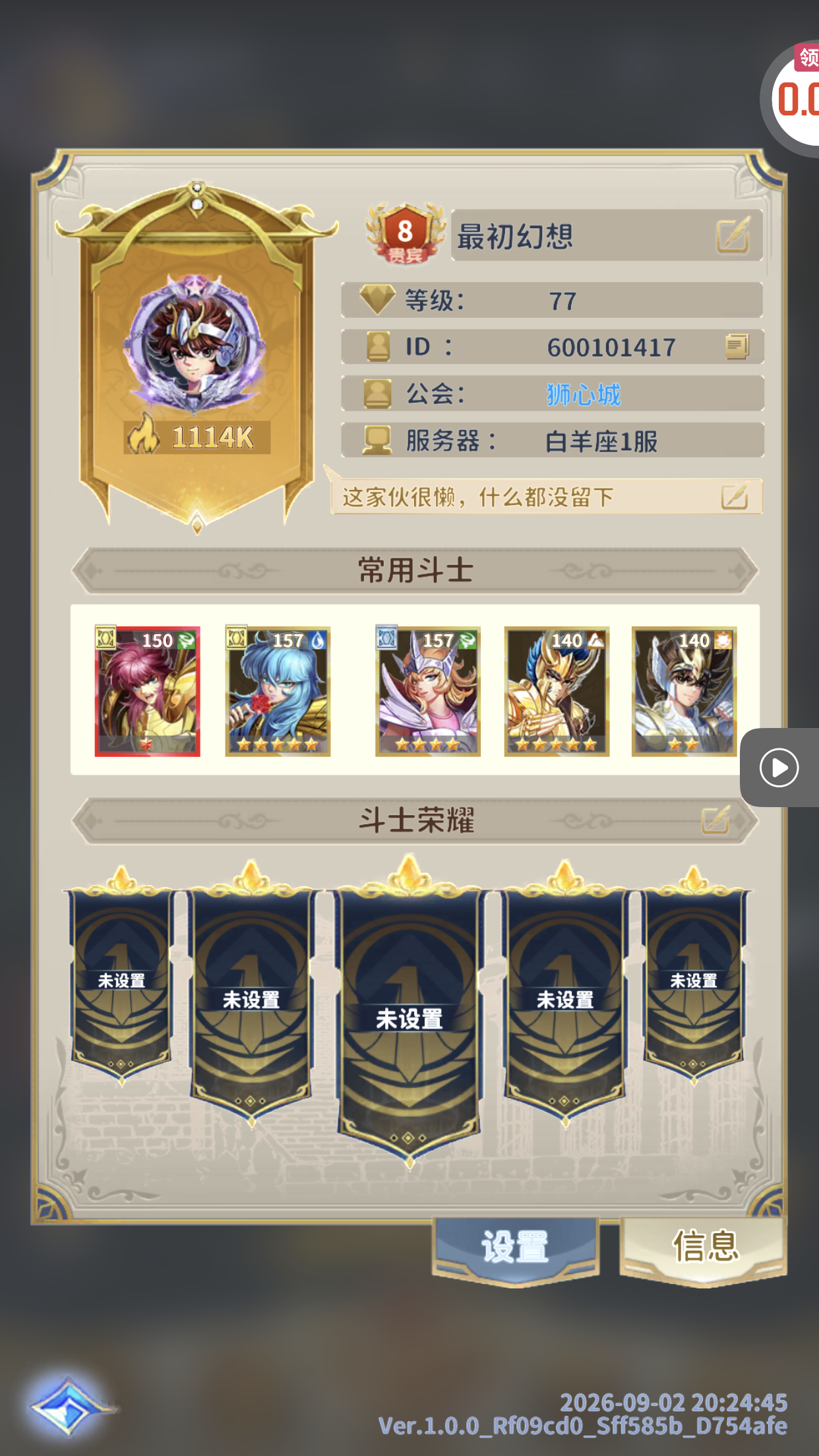Edit the 斗士荣耀 section

pos(716,820)
